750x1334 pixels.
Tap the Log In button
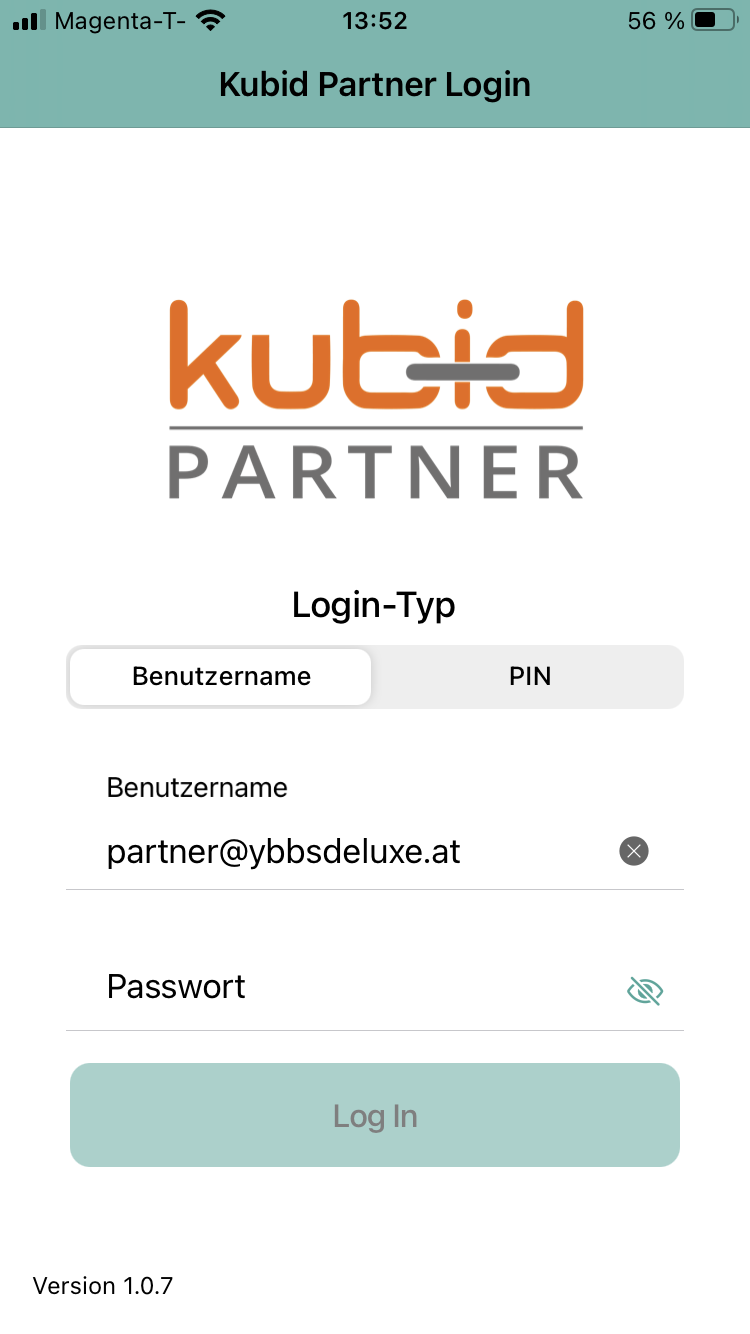point(375,1115)
